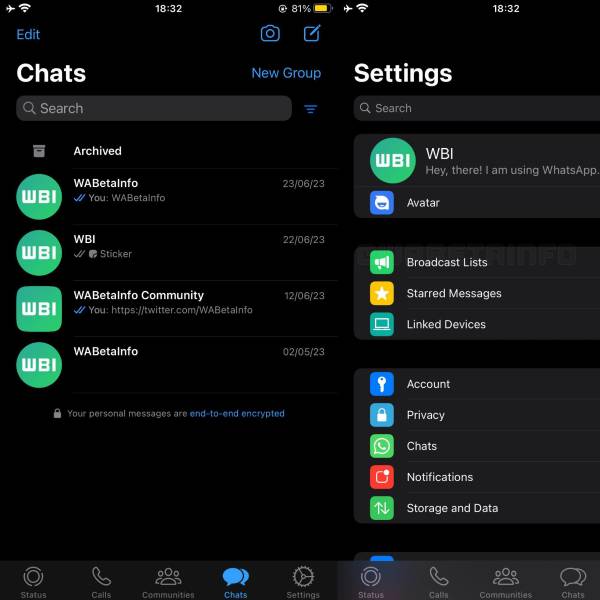Screen dimensions: 600x600
Task: Open Linked Devices
Action: tap(480, 324)
